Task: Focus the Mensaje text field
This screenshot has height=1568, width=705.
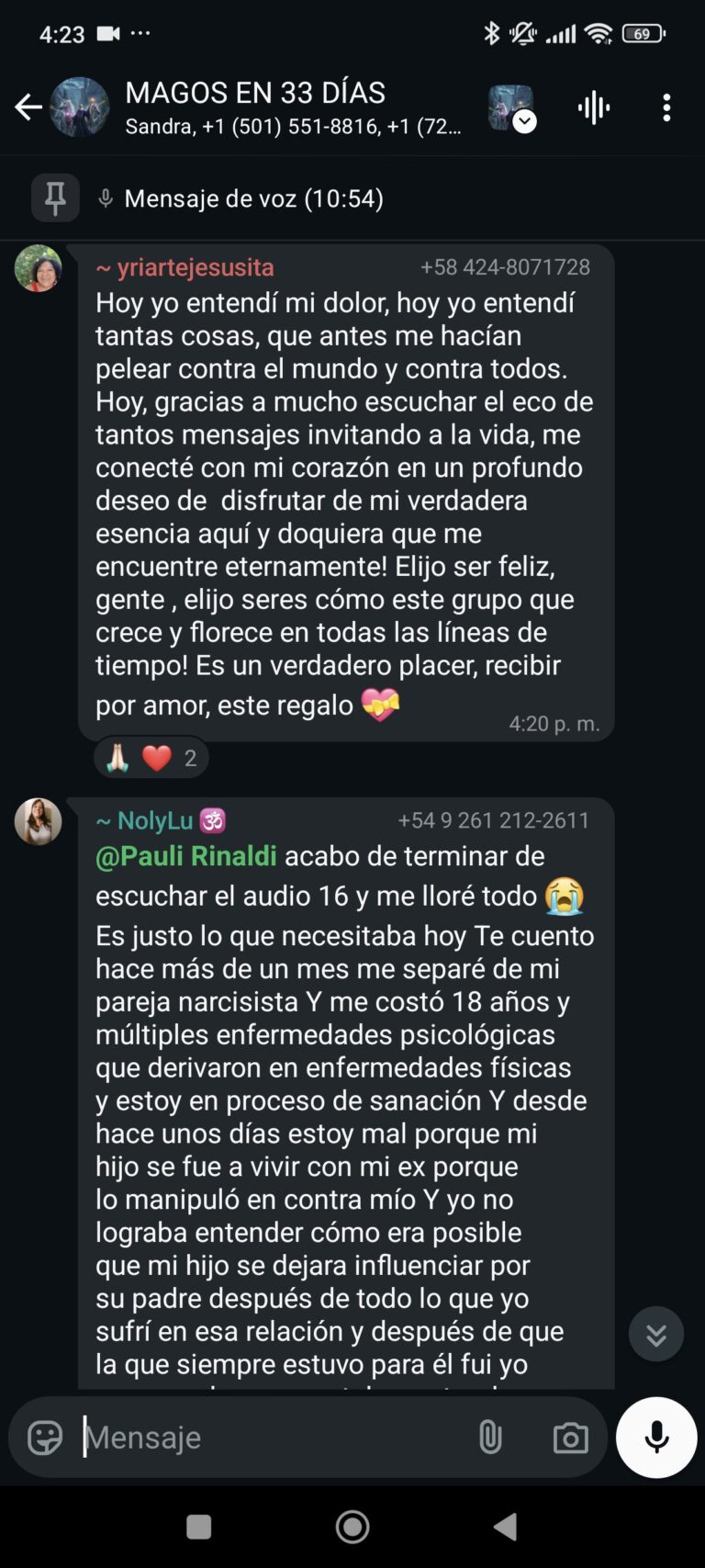Action: tap(266, 1438)
